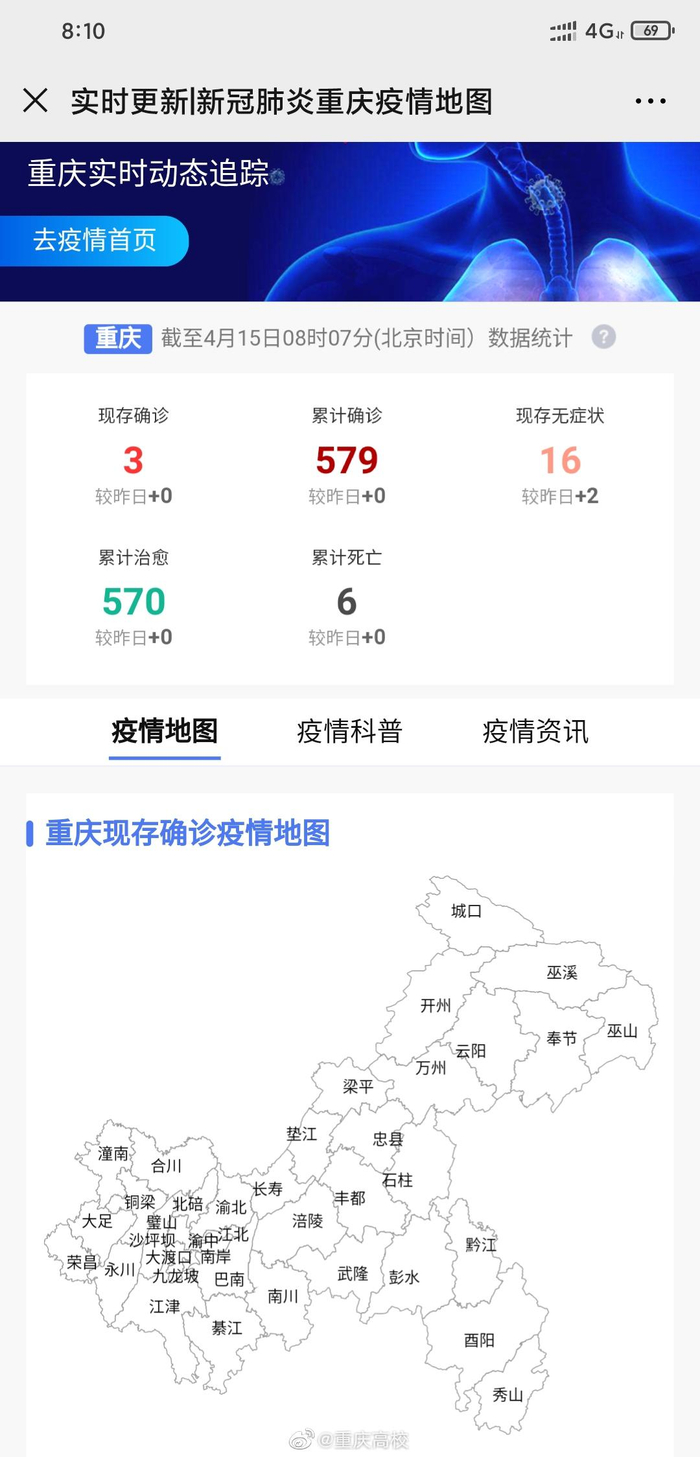Switch to the 疫情资讯 tab

click(535, 731)
